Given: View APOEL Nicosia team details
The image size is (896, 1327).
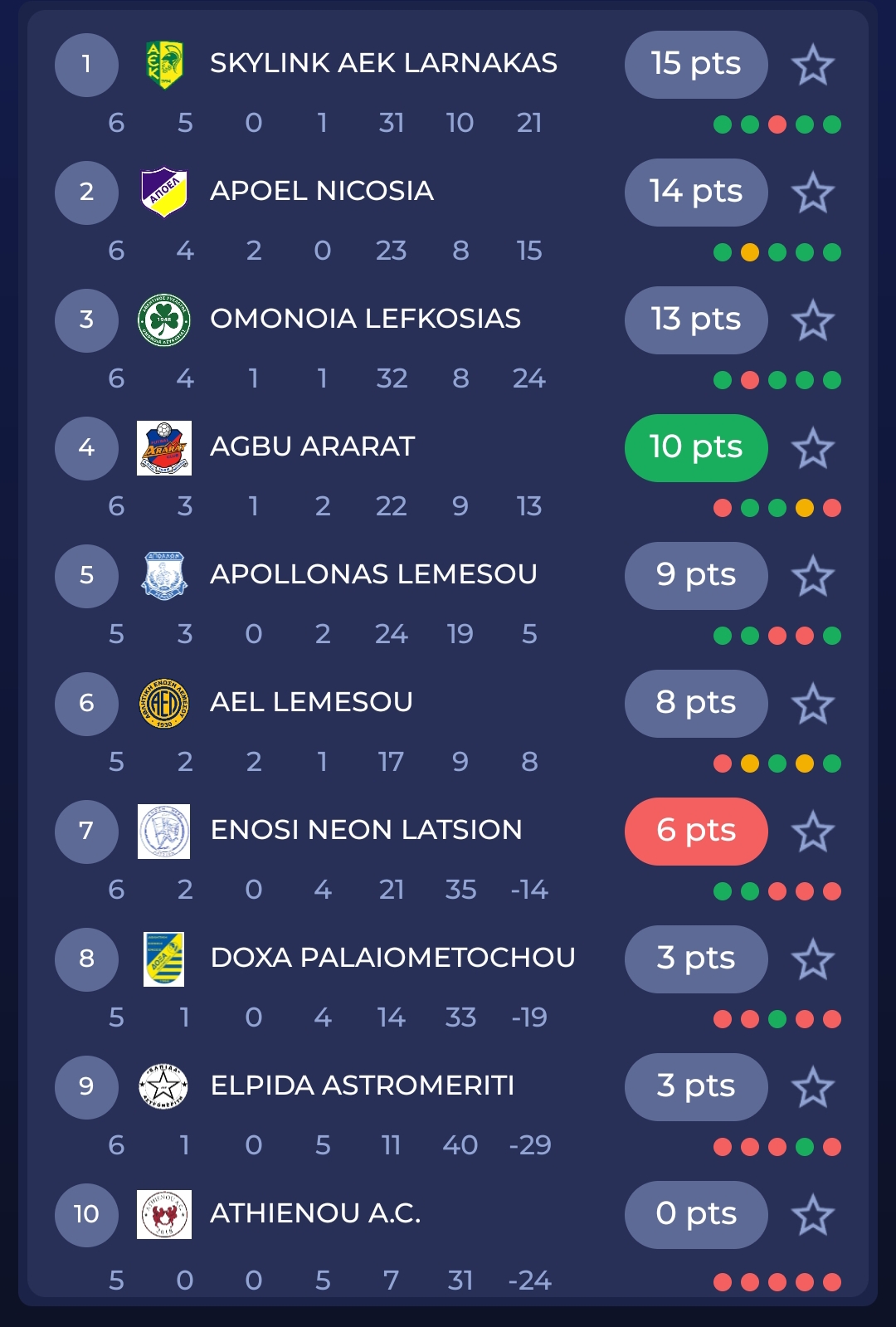Looking at the screenshot, I should click(322, 192).
